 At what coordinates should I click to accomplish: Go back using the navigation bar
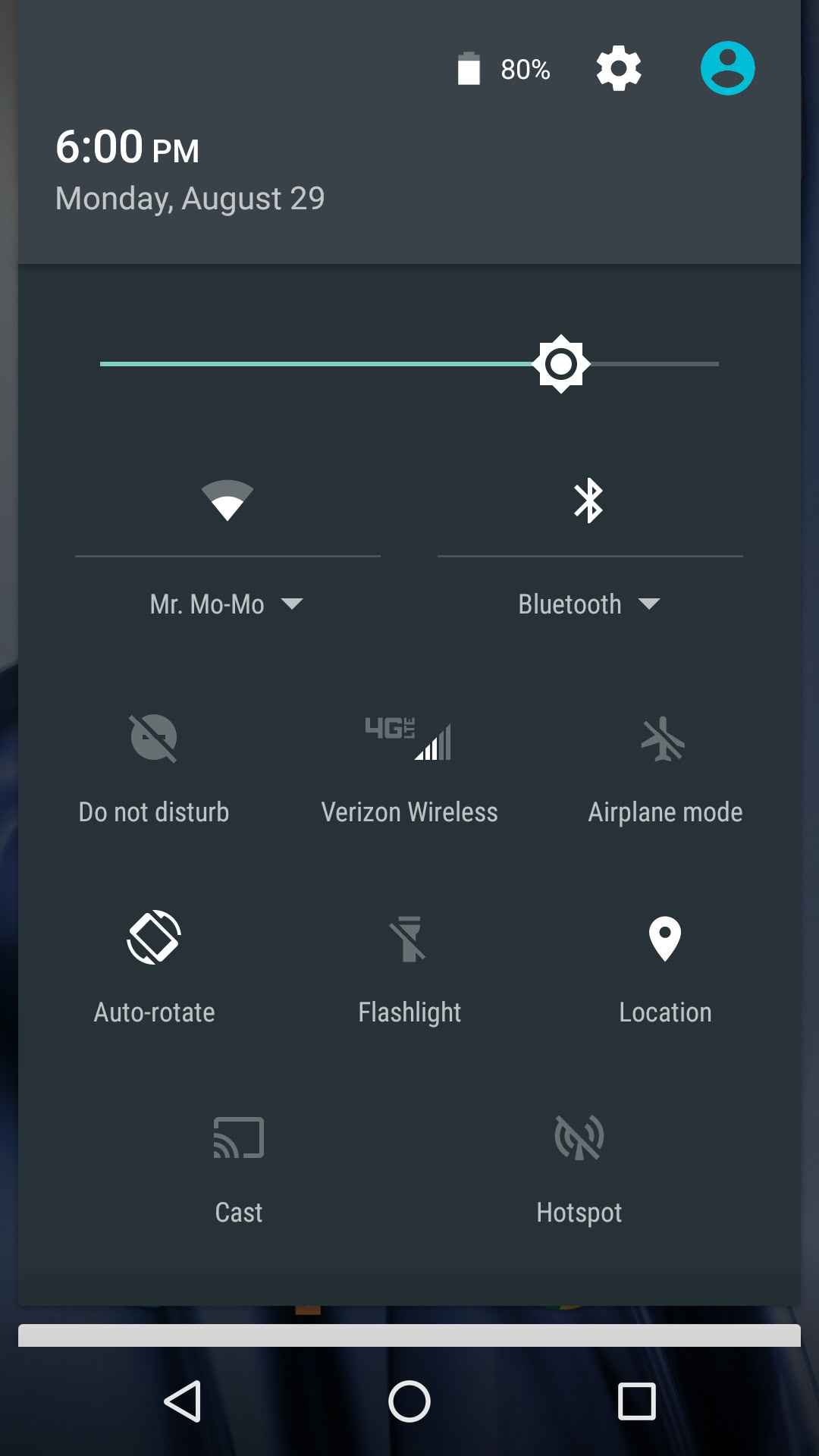[x=183, y=1401]
